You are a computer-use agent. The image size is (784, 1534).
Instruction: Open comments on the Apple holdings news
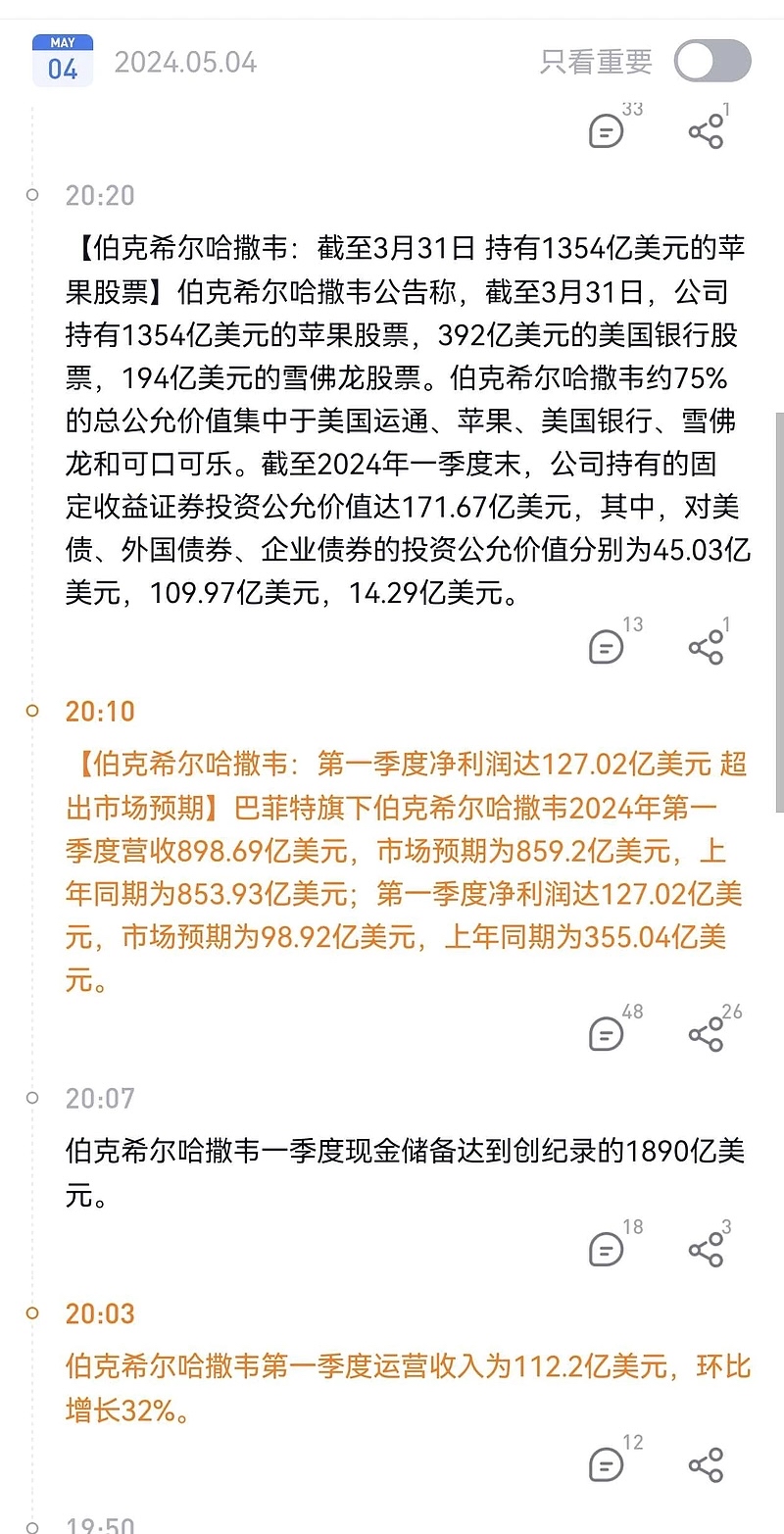(606, 647)
